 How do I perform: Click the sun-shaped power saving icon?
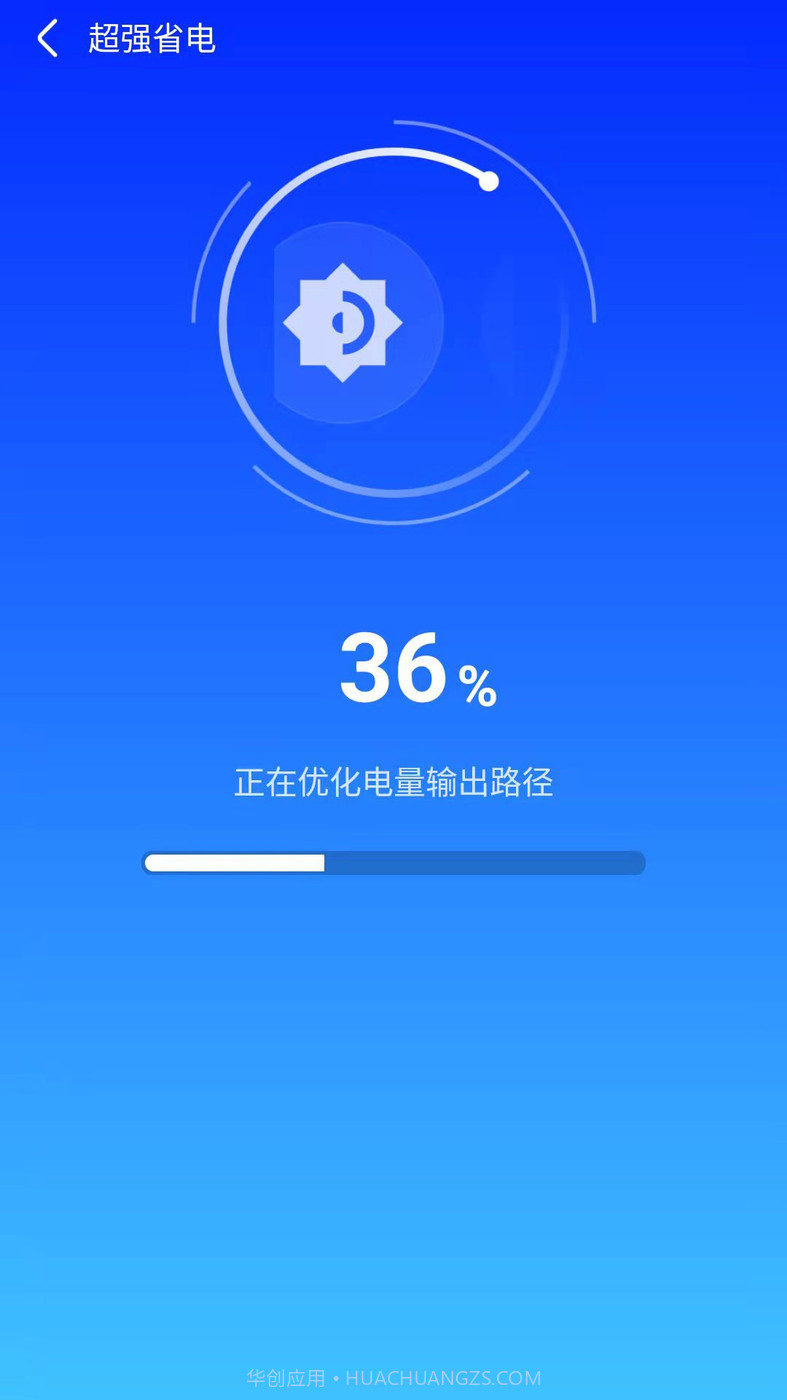pos(344,322)
